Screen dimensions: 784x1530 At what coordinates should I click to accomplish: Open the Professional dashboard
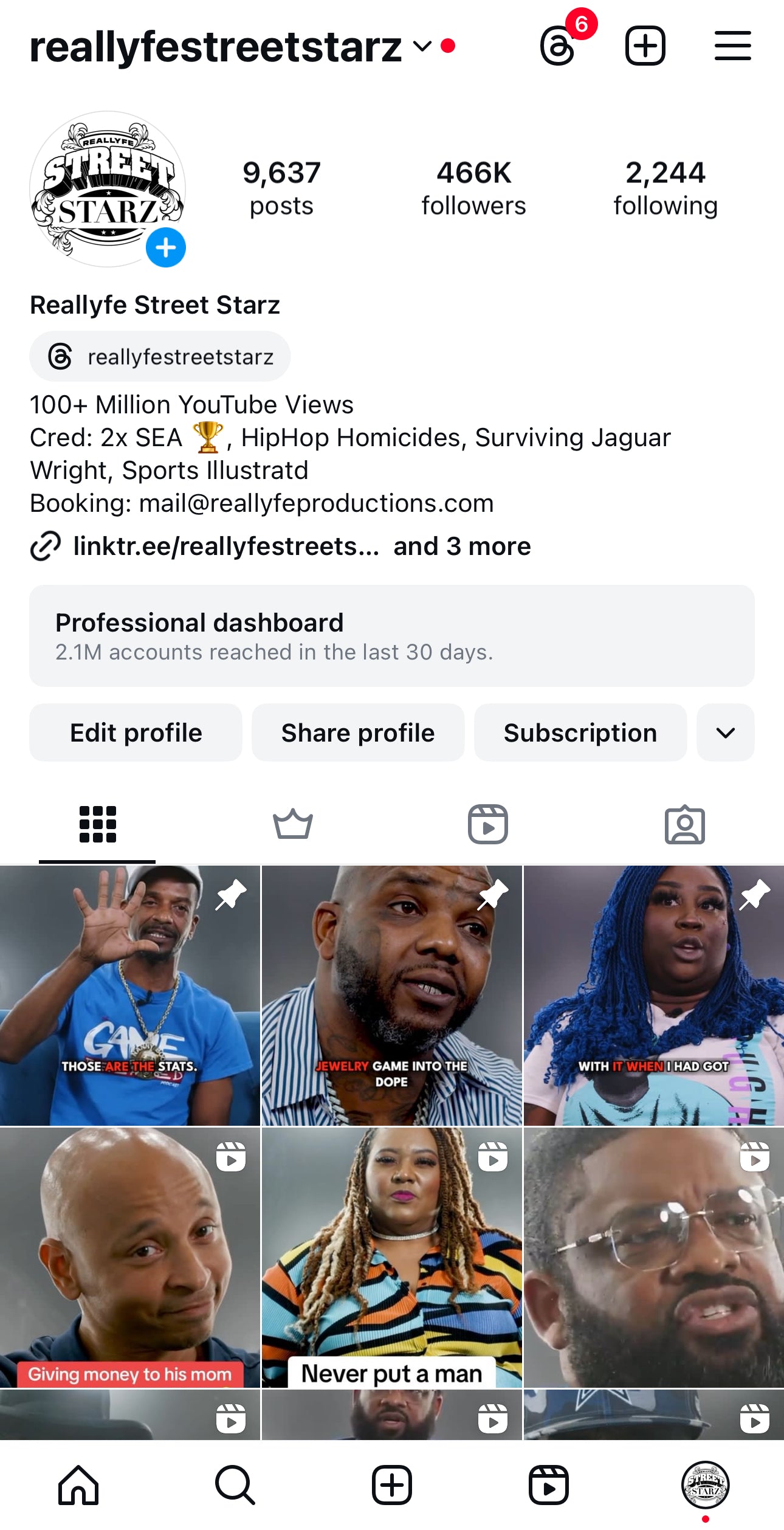click(392, 636)
